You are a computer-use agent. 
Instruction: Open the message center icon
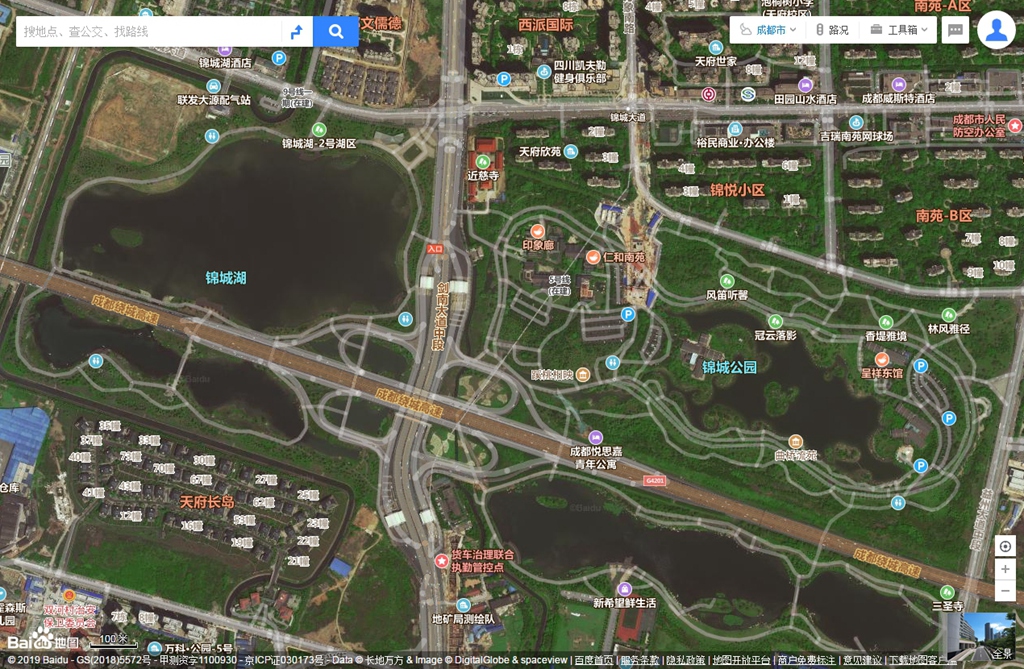click(956, 30)
